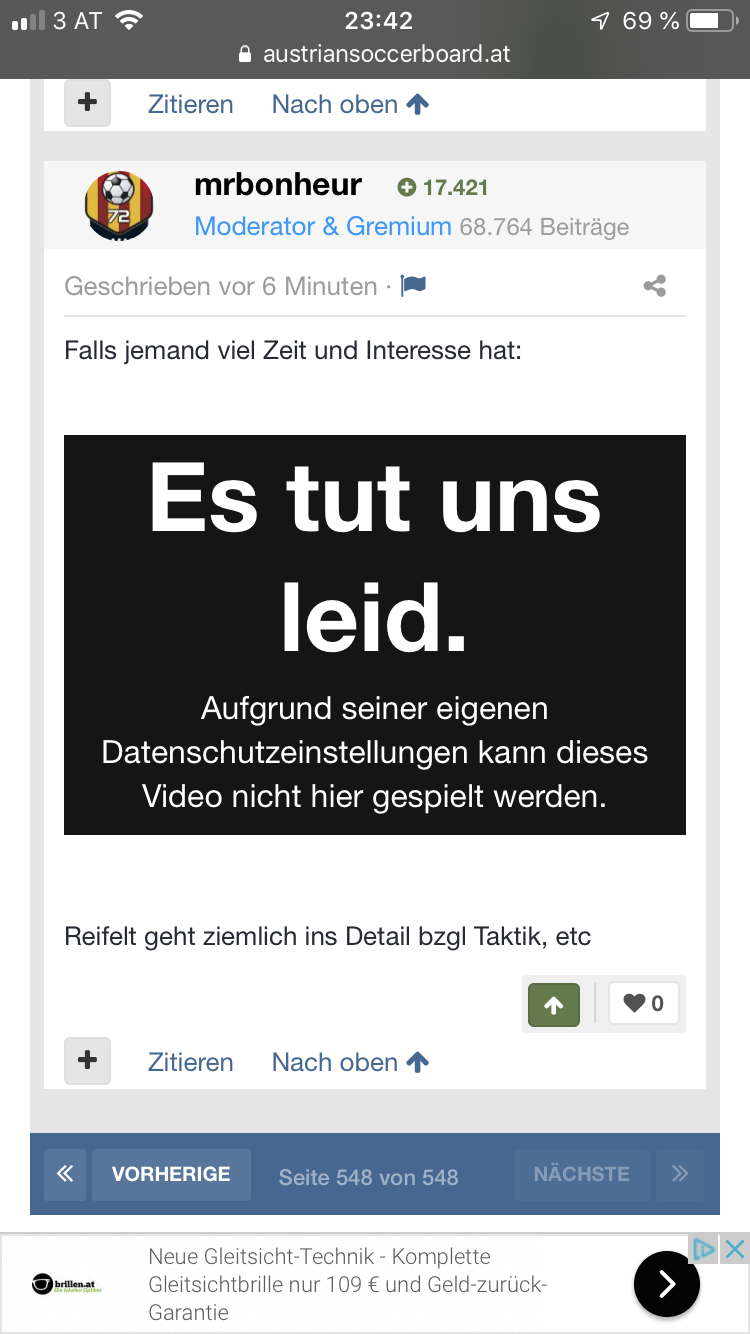Share mrbonheur's post
Viewport: 750px width, 1334px height.
pos(655,287)
